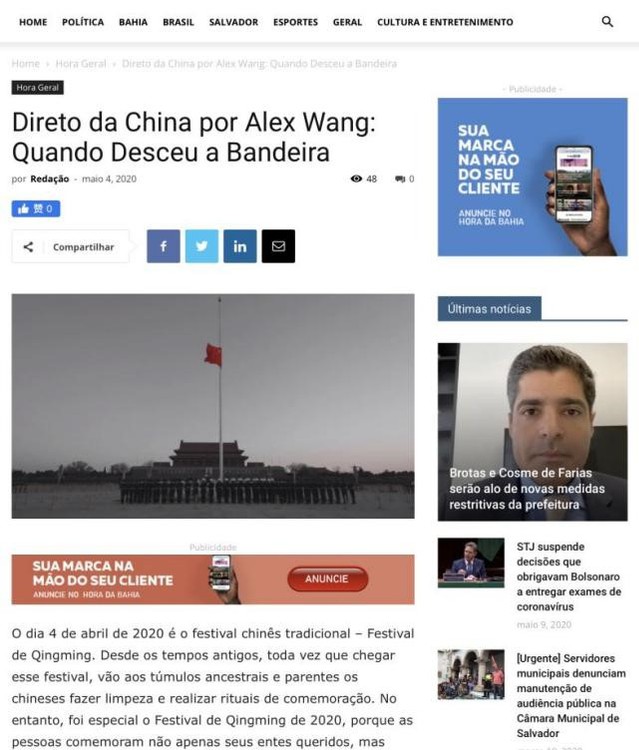The height and width of the screenshot is (750, 639).
Task: Open the POLÍTICA section
Action: (x=83, y=22)
